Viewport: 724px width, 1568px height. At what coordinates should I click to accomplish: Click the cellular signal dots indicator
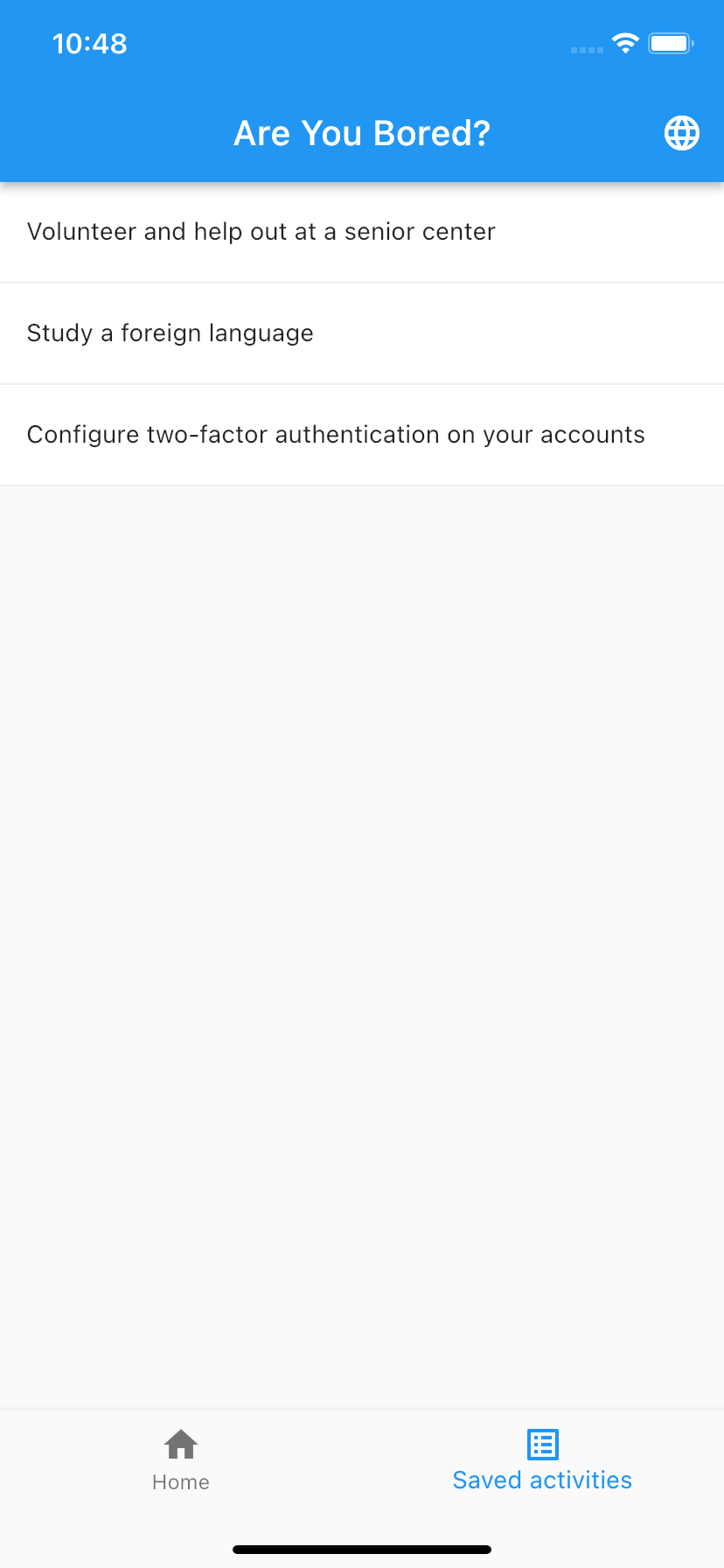(586, 50)
